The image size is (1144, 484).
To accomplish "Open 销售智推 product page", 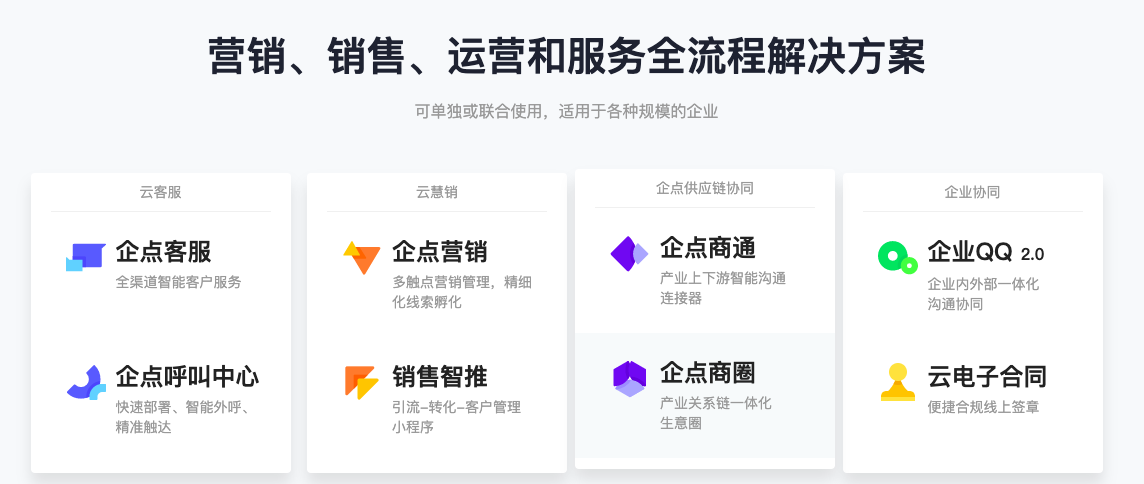I will (439, 377).
